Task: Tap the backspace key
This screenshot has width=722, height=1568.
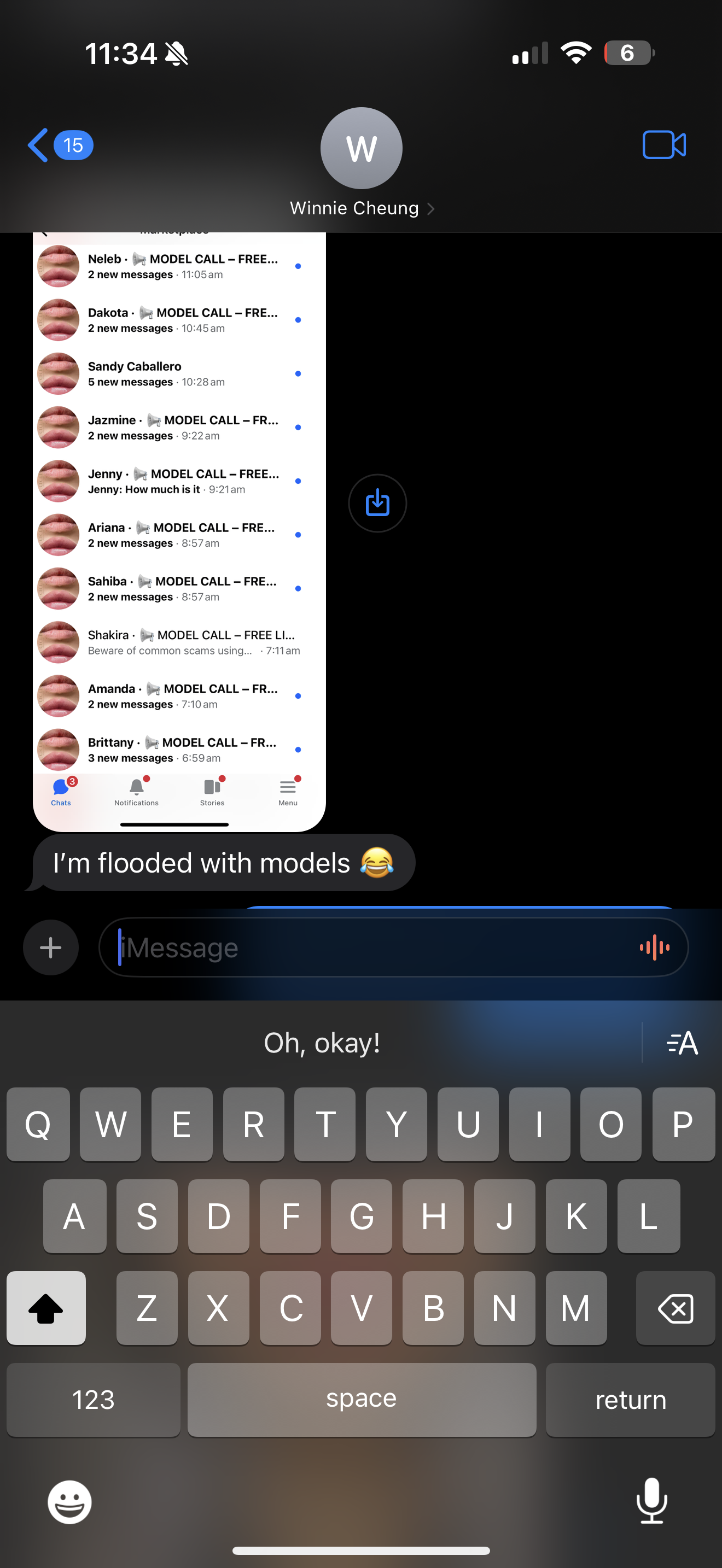Action: (674, 1307)
